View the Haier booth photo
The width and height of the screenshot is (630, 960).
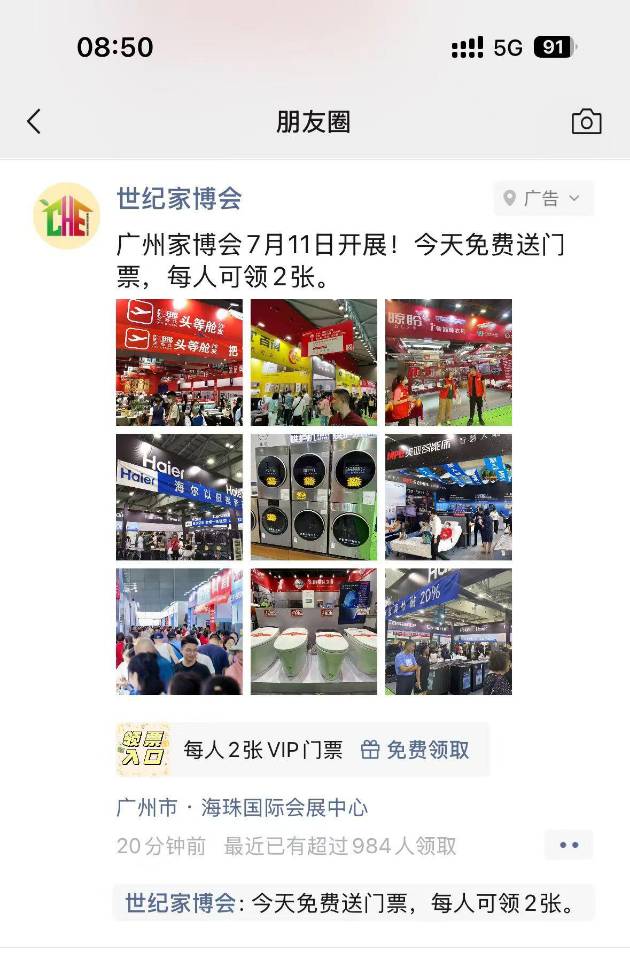coord(179,497)
